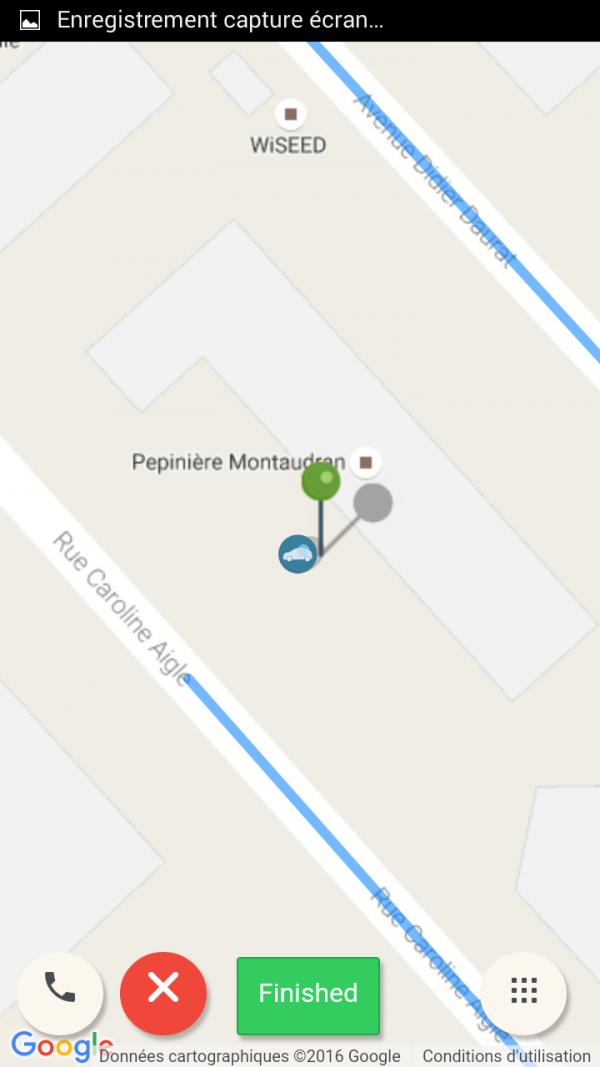Tap the phone call button
Image resolution: width=600 pixels, height=1067 pixels.
point(60,990)
